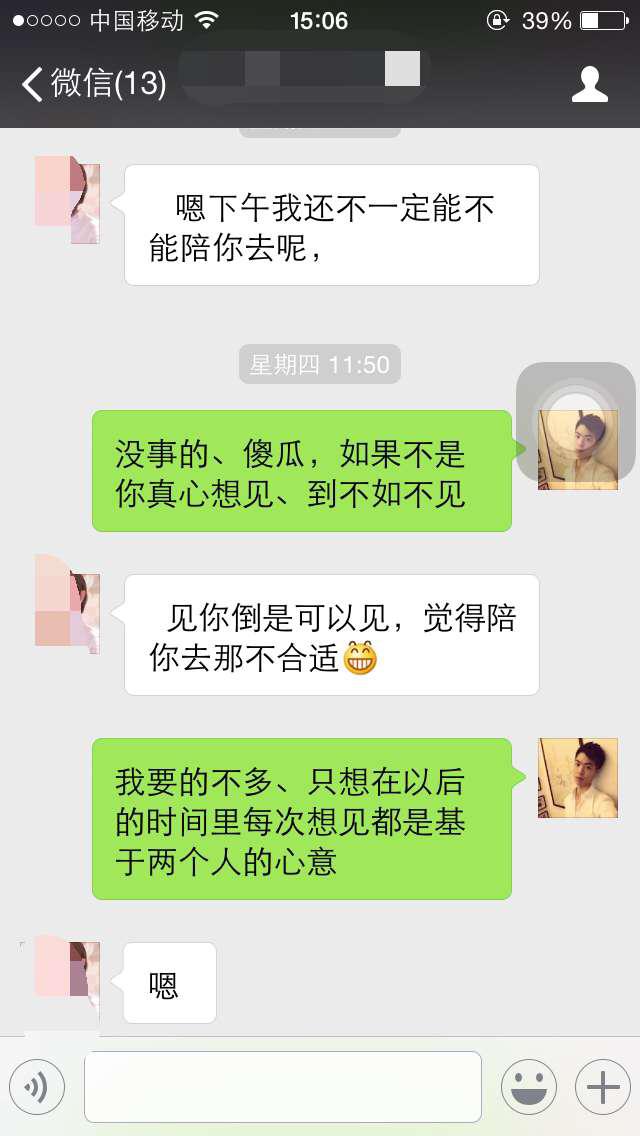Switch to voice message input
Viewport: 640px width, 1136px height.
point(37,1087)
